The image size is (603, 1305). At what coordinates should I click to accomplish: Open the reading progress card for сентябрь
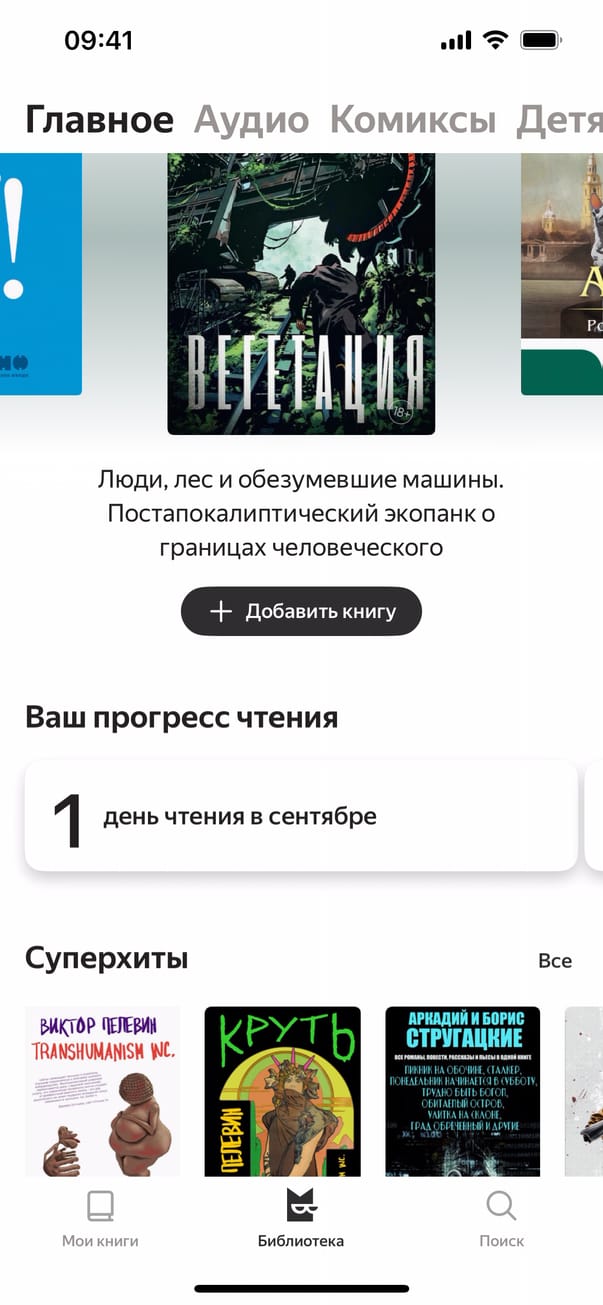tap(301, 816)
